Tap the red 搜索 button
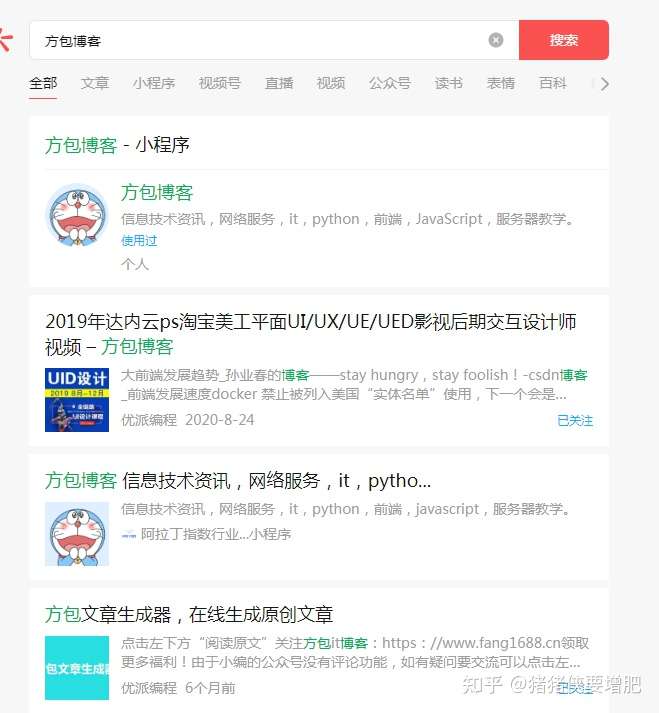This screenshot has height=713, width=659. (x=563, y=41)
